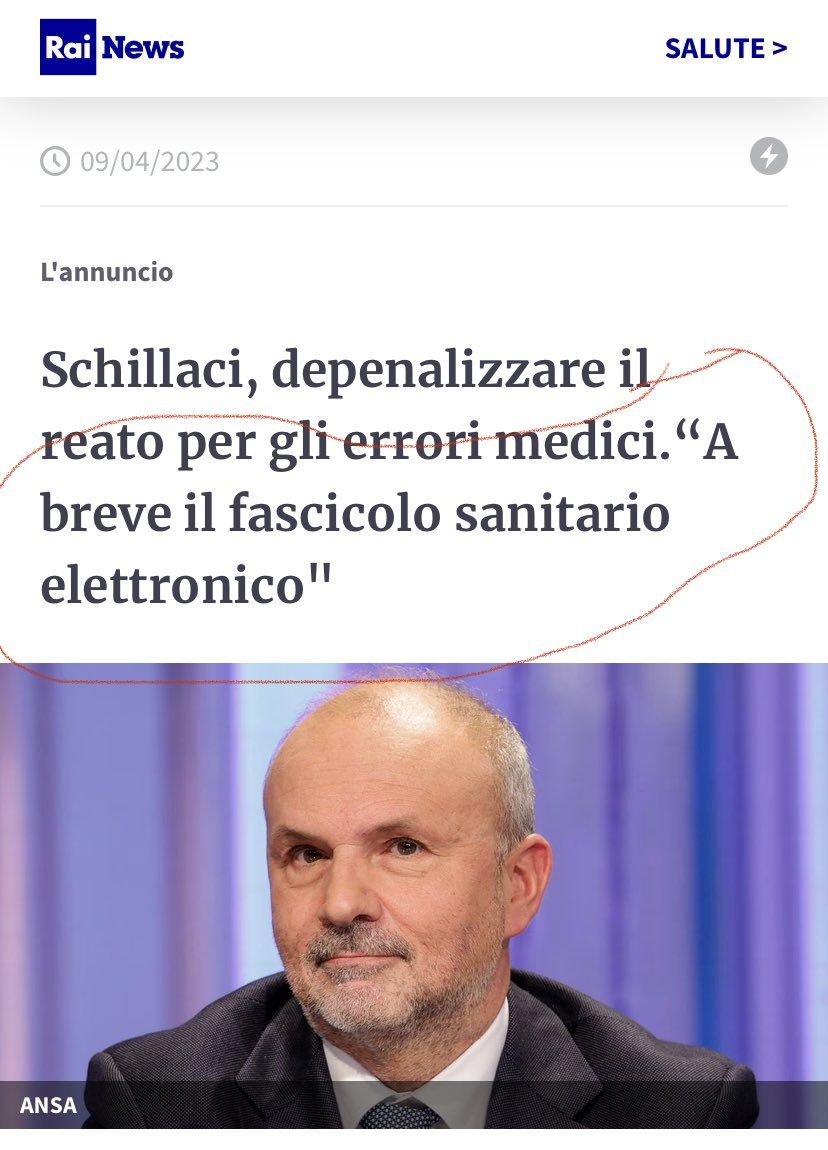Go to the Rai News homepage
The image size is (828, 1150).
112,47
